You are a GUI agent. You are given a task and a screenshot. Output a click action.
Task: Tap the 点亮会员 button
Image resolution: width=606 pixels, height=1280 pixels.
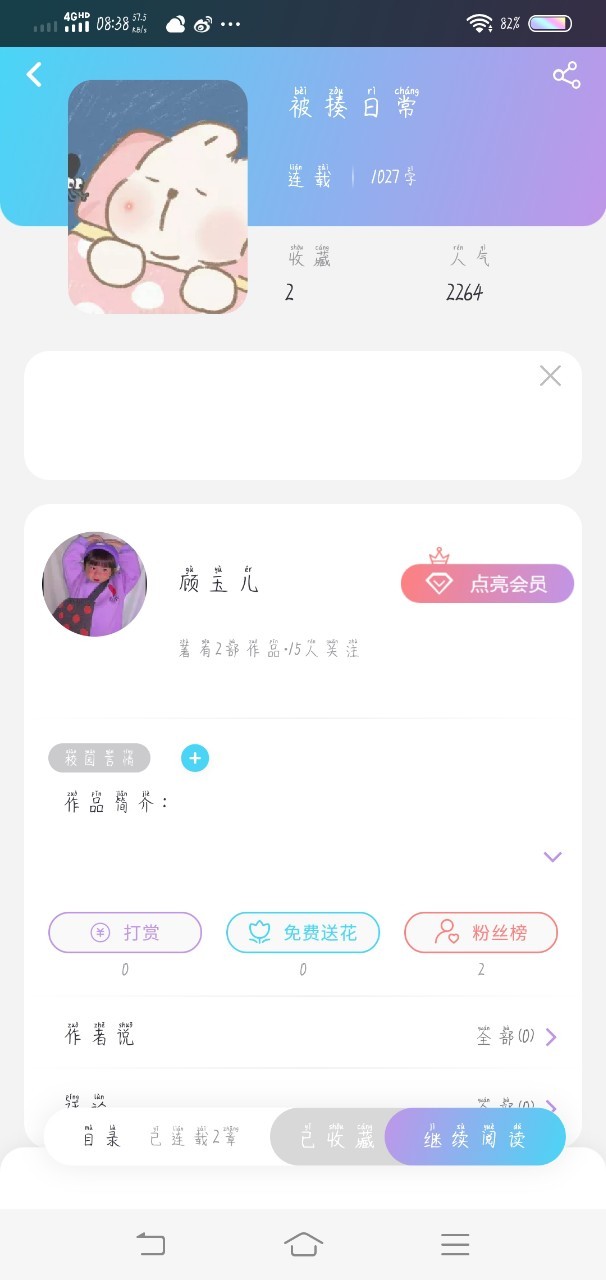(487, 584)
